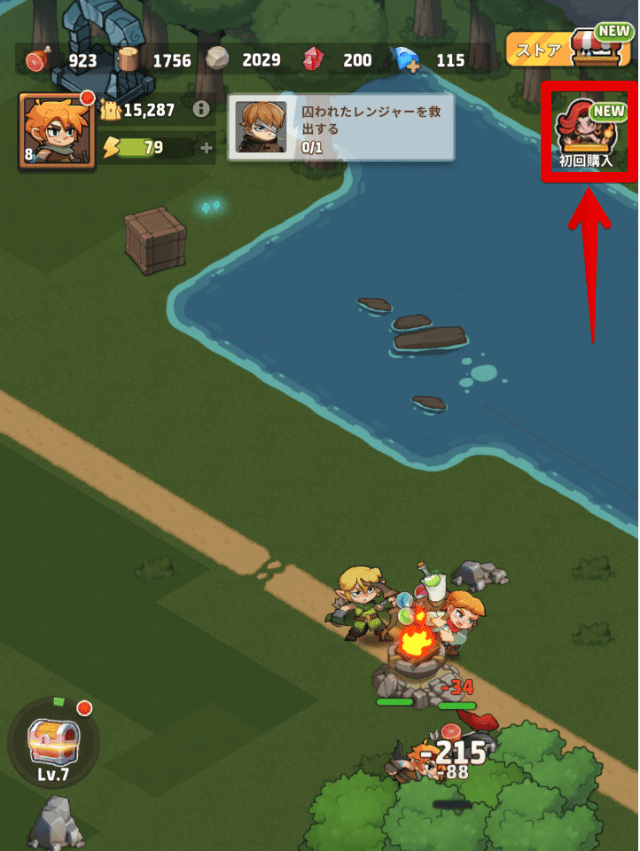Open the ranger rescue quest card

click(x=343, y=128)
